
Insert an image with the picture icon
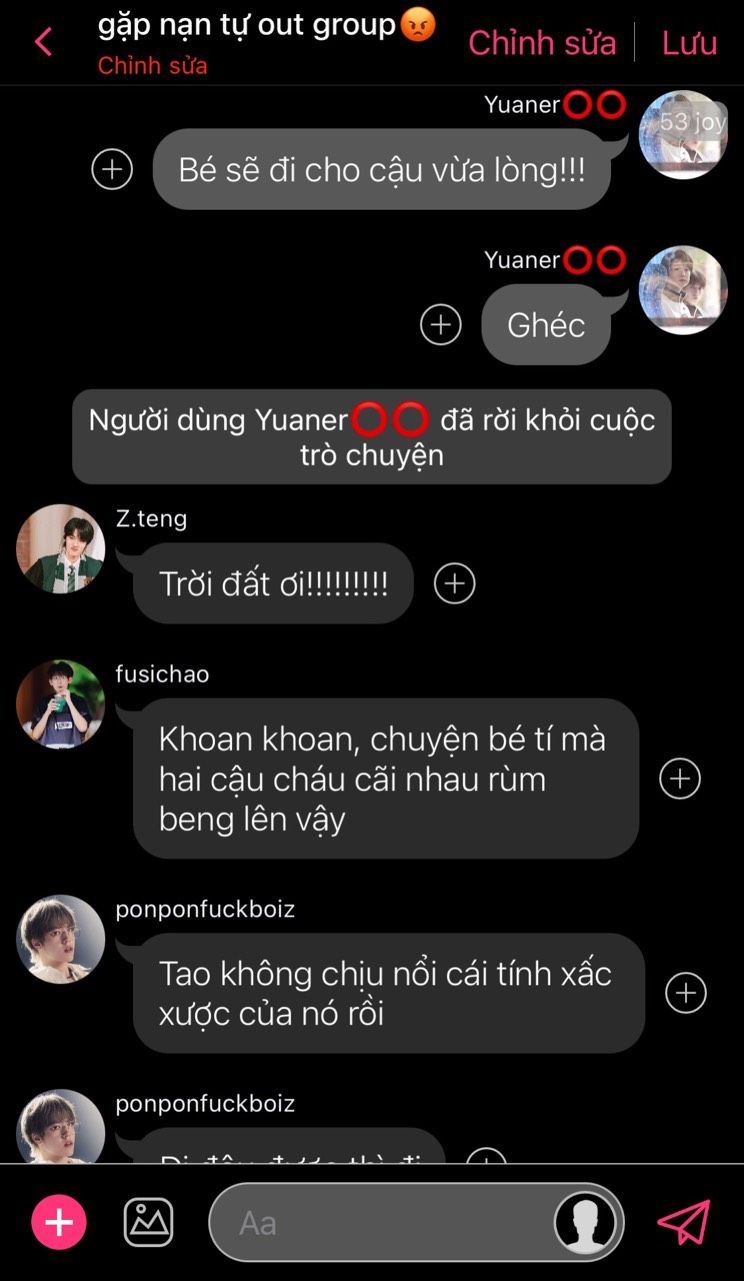point(148,1222)
